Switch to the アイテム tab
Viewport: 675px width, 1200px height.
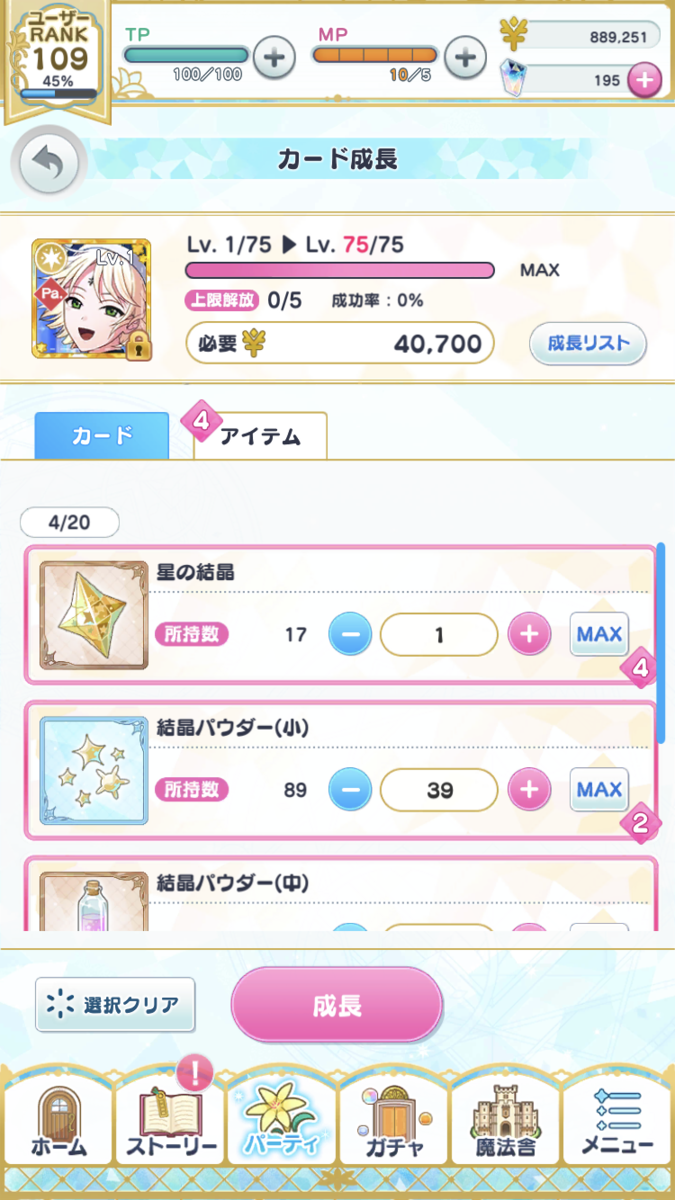click(x=260, y=436)
